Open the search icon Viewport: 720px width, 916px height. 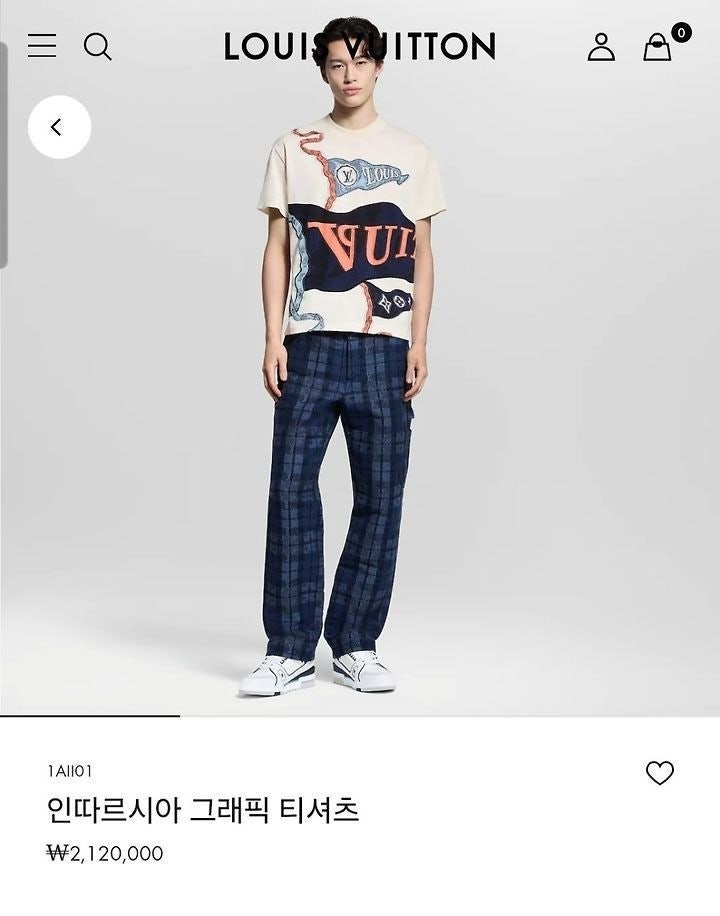(97, 46)
